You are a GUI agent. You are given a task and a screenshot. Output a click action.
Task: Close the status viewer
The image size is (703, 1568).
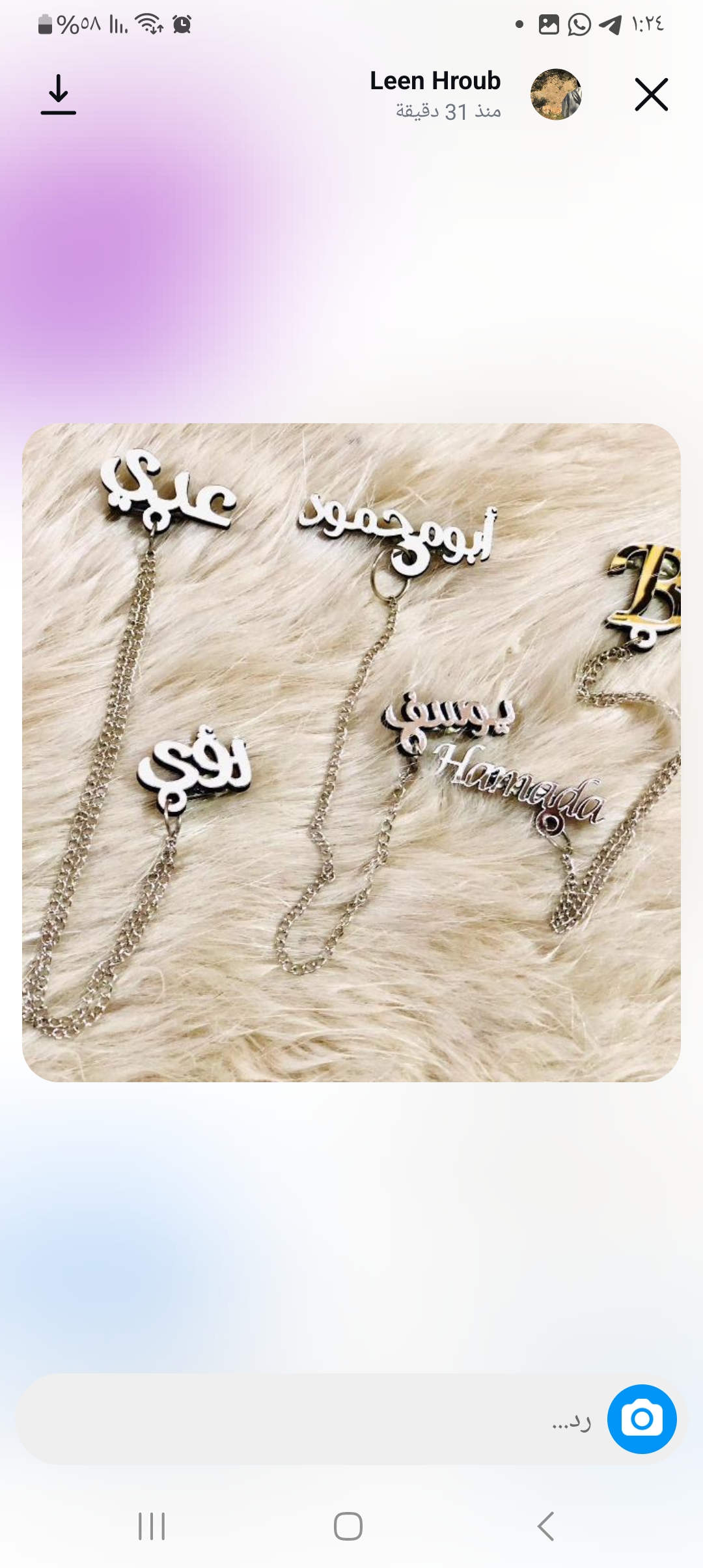(651, 95)
